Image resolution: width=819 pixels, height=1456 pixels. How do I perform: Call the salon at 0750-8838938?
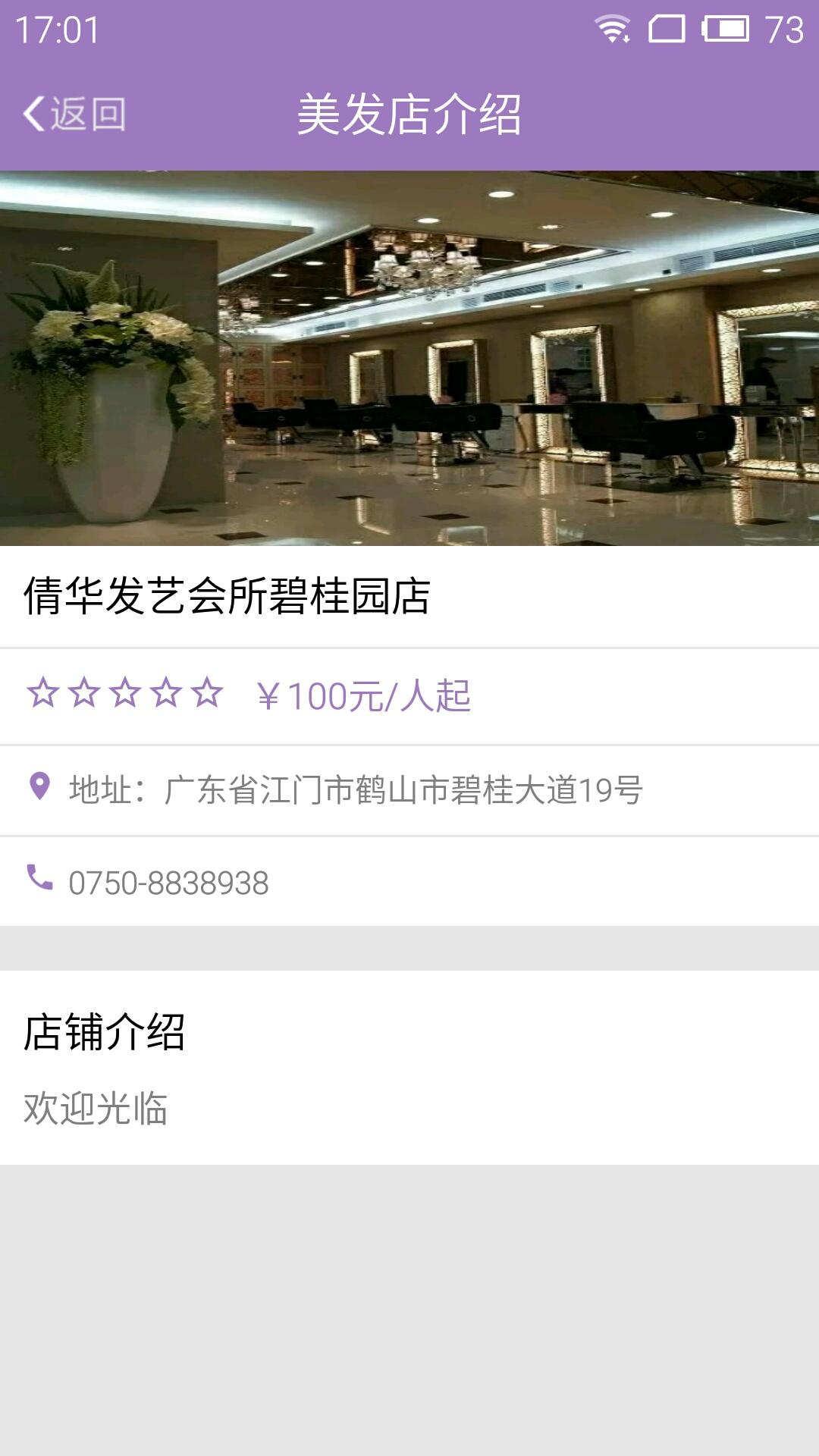[168, 883]
